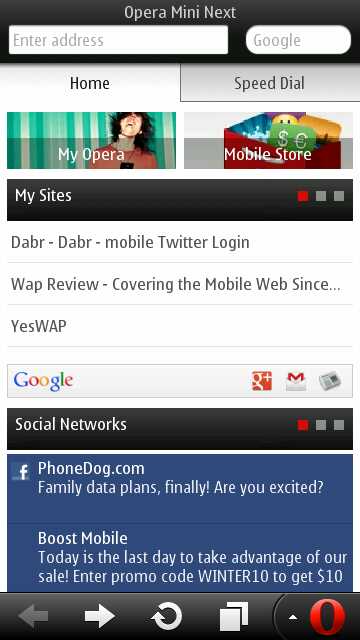Open Dabr mobile Twitter Login site
This screenshot has height=640, width=360.
[x=180, y=242]
